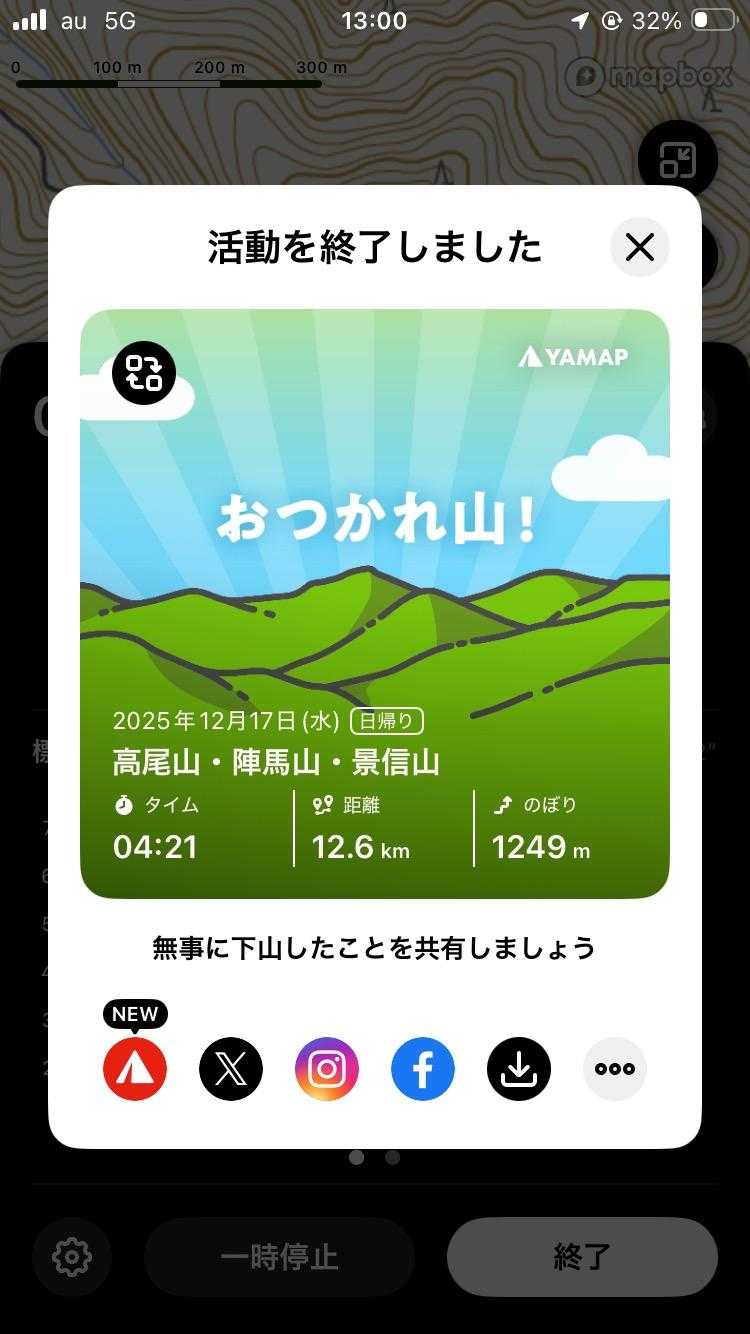Screen dimensions: 750x1334
Task: Download the activity card image
Action: coord(519,1069)
